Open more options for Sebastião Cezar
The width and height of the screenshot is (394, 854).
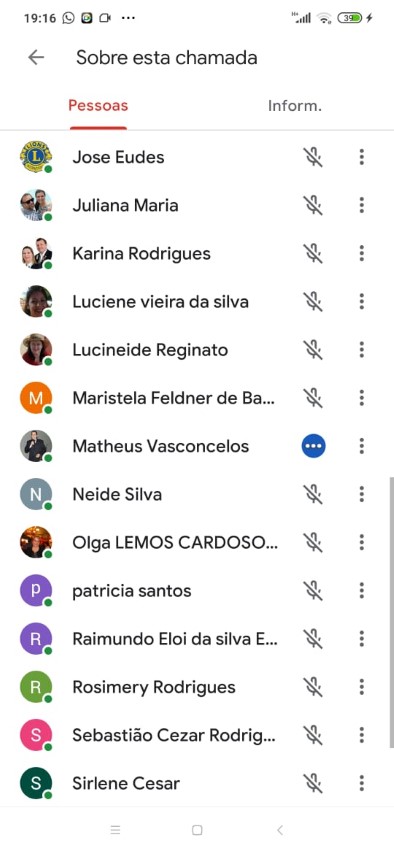tap(361, 735)
